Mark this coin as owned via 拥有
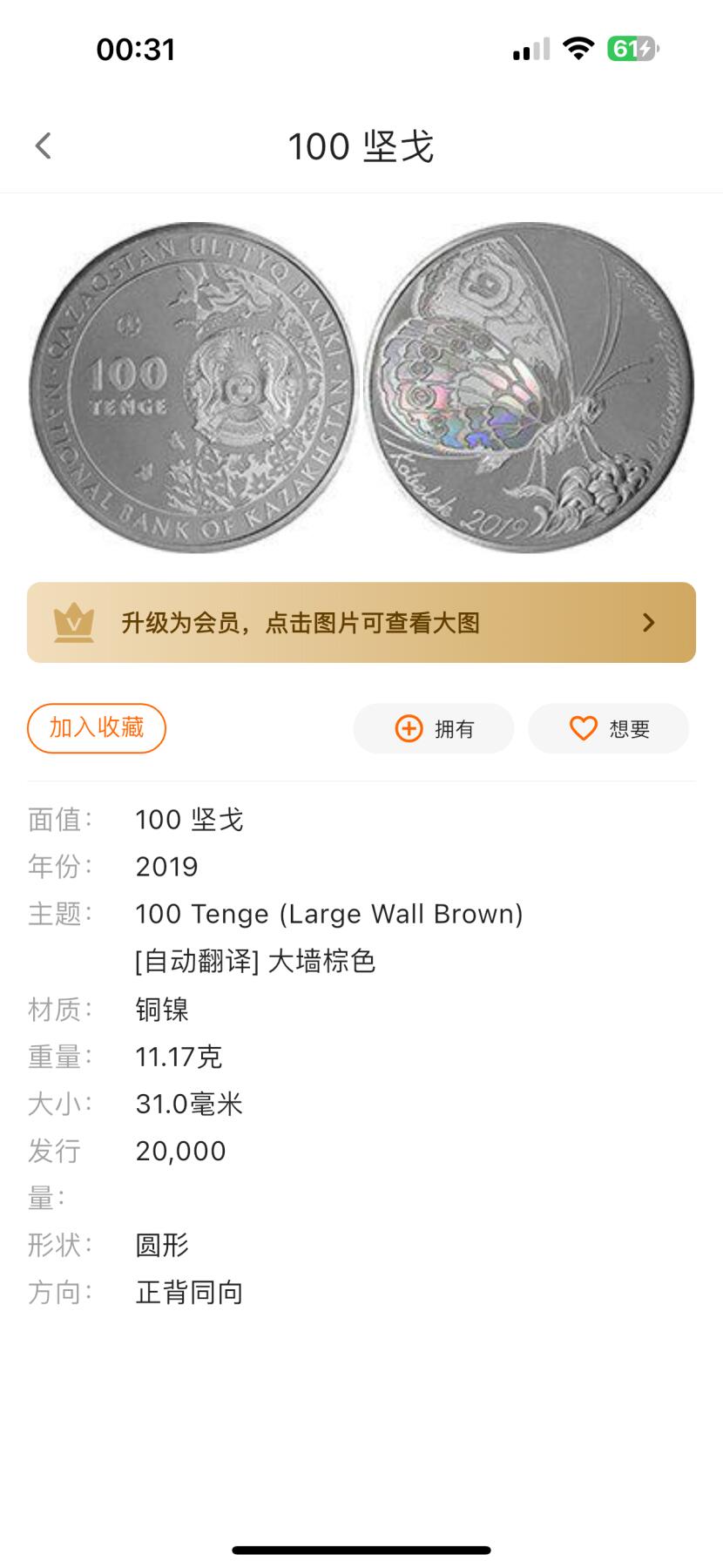Screen dimensions: 723x1568 433,728
